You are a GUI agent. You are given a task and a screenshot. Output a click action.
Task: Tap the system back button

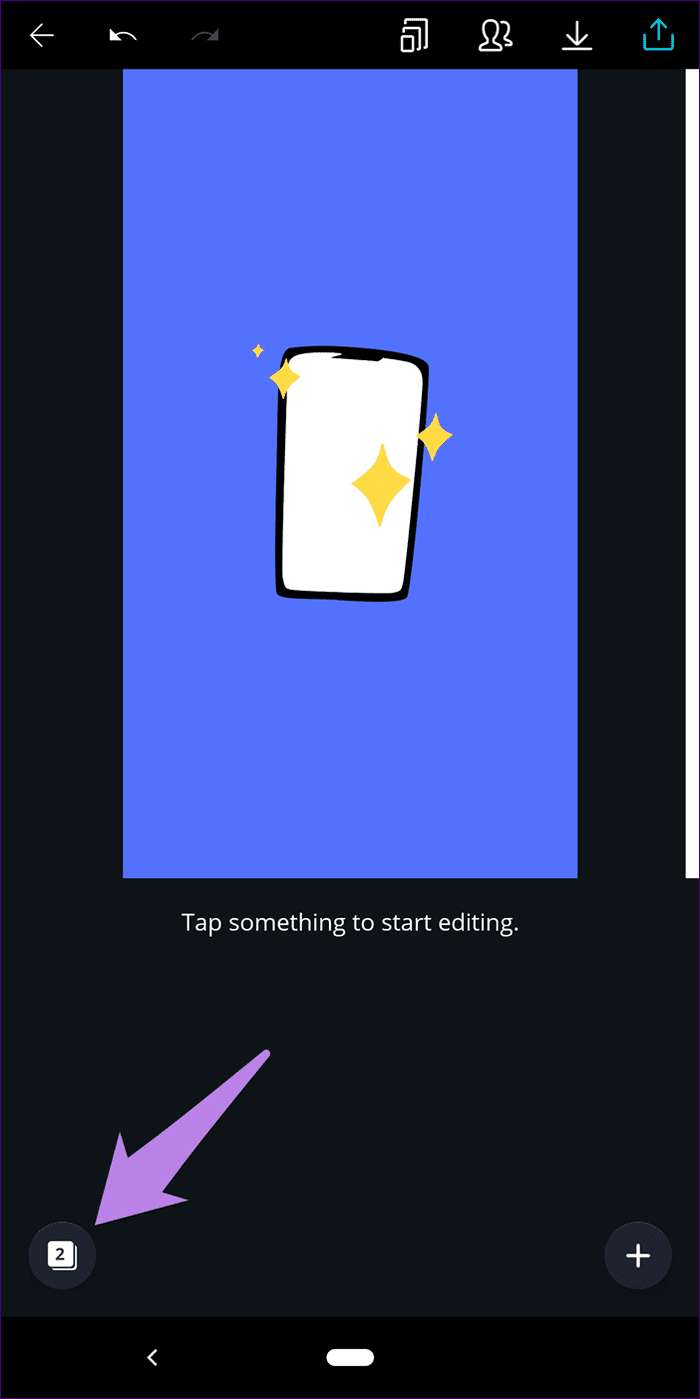[x=152, y=1357]
